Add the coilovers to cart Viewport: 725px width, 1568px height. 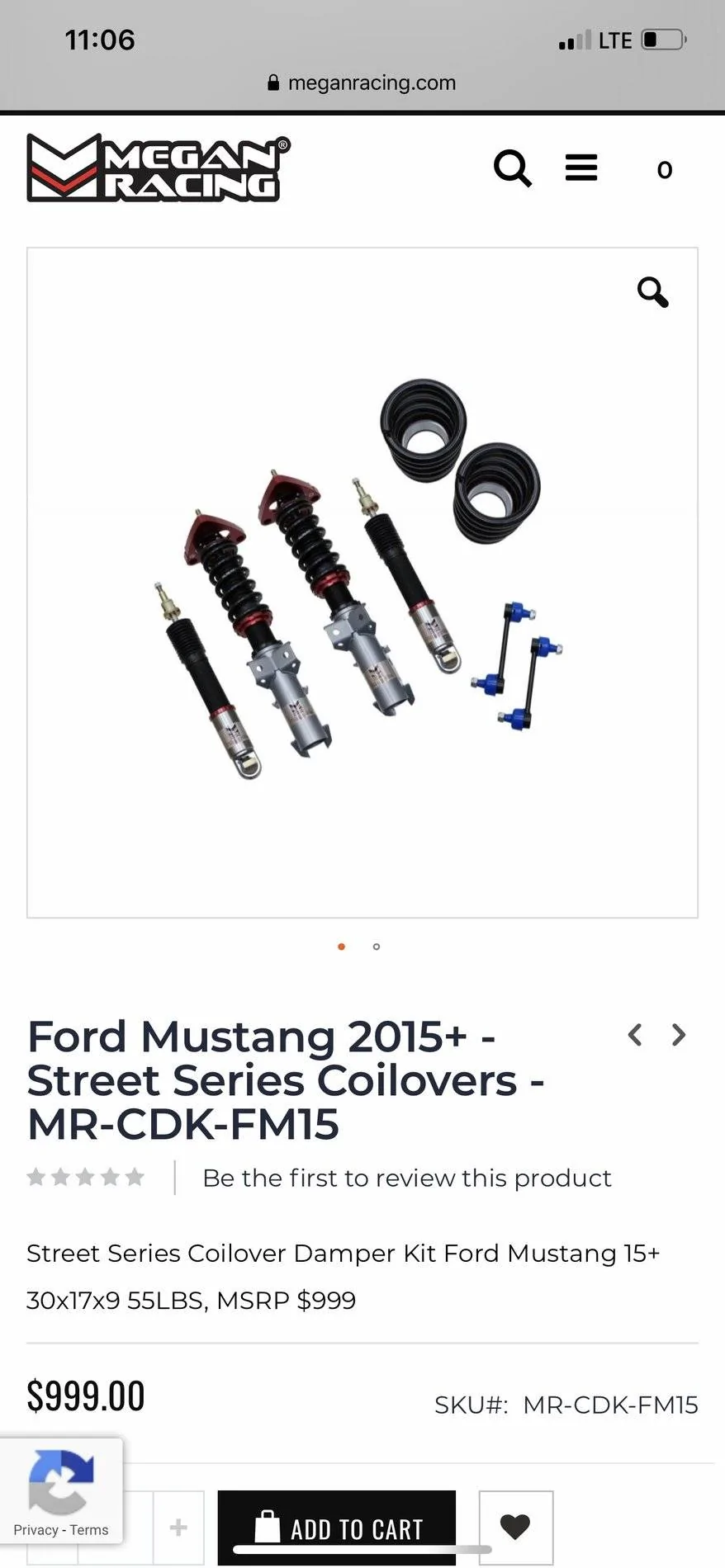[337, 1528]
